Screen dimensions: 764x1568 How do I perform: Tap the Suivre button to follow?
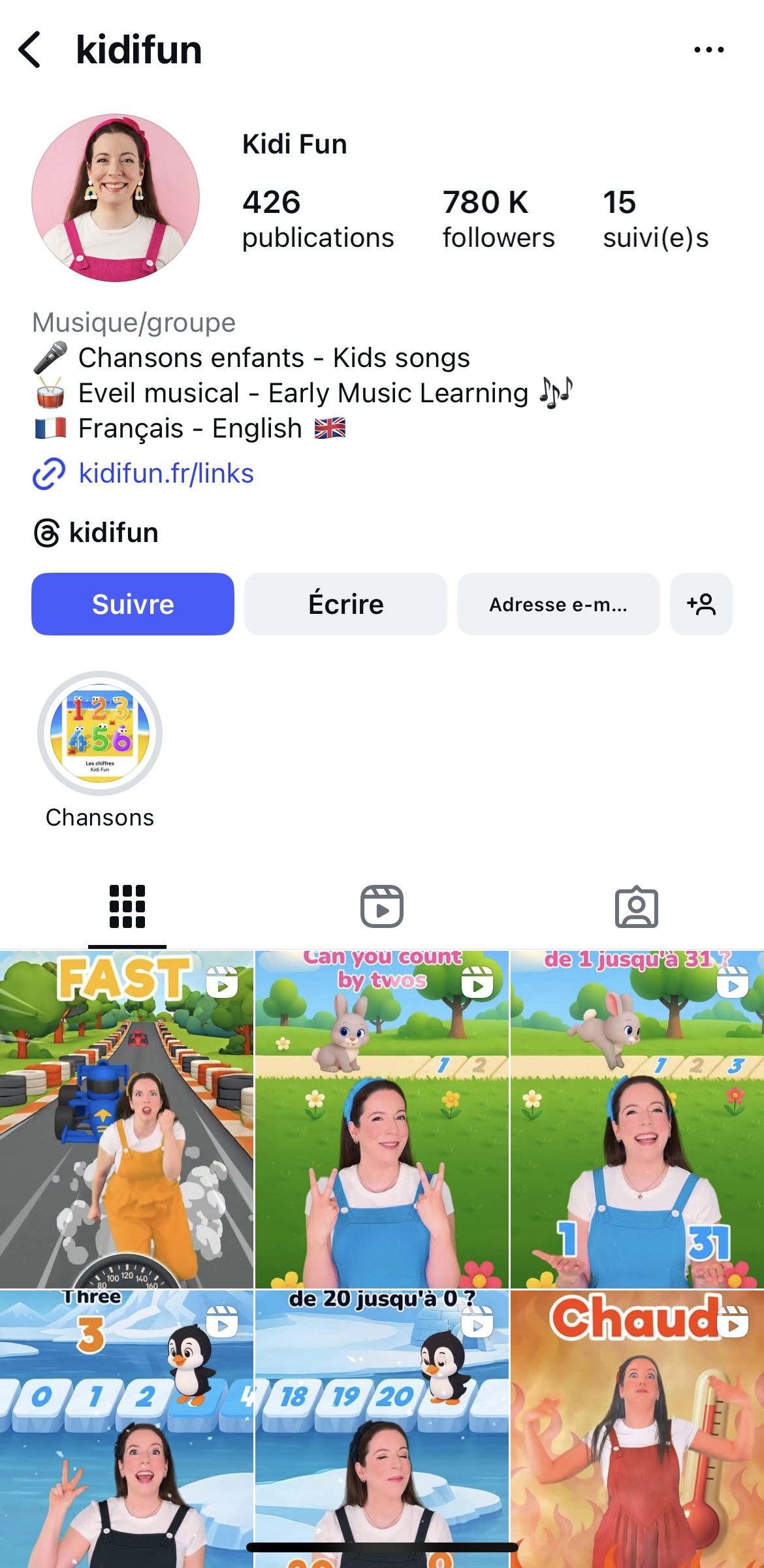[x=133, y=604]
